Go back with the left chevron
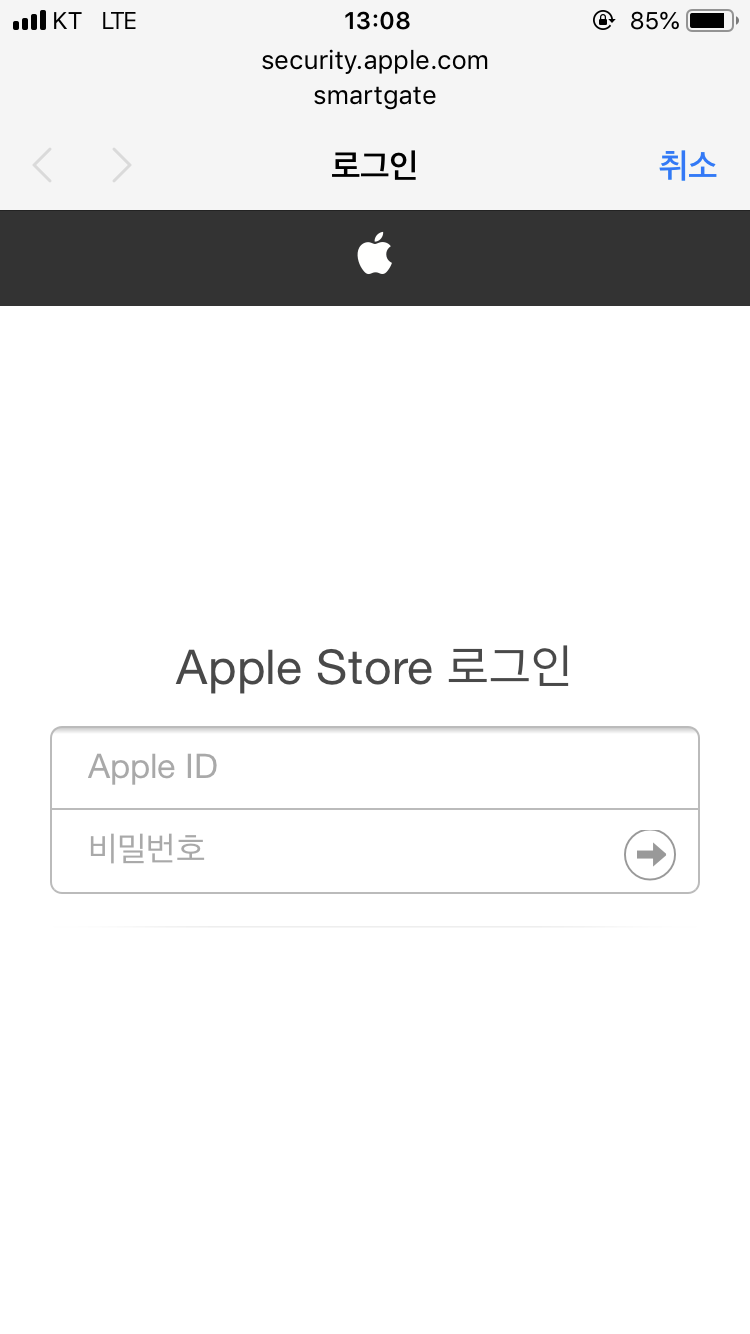This screenshot has height=1334, width=750. click(x=42, y=165)
